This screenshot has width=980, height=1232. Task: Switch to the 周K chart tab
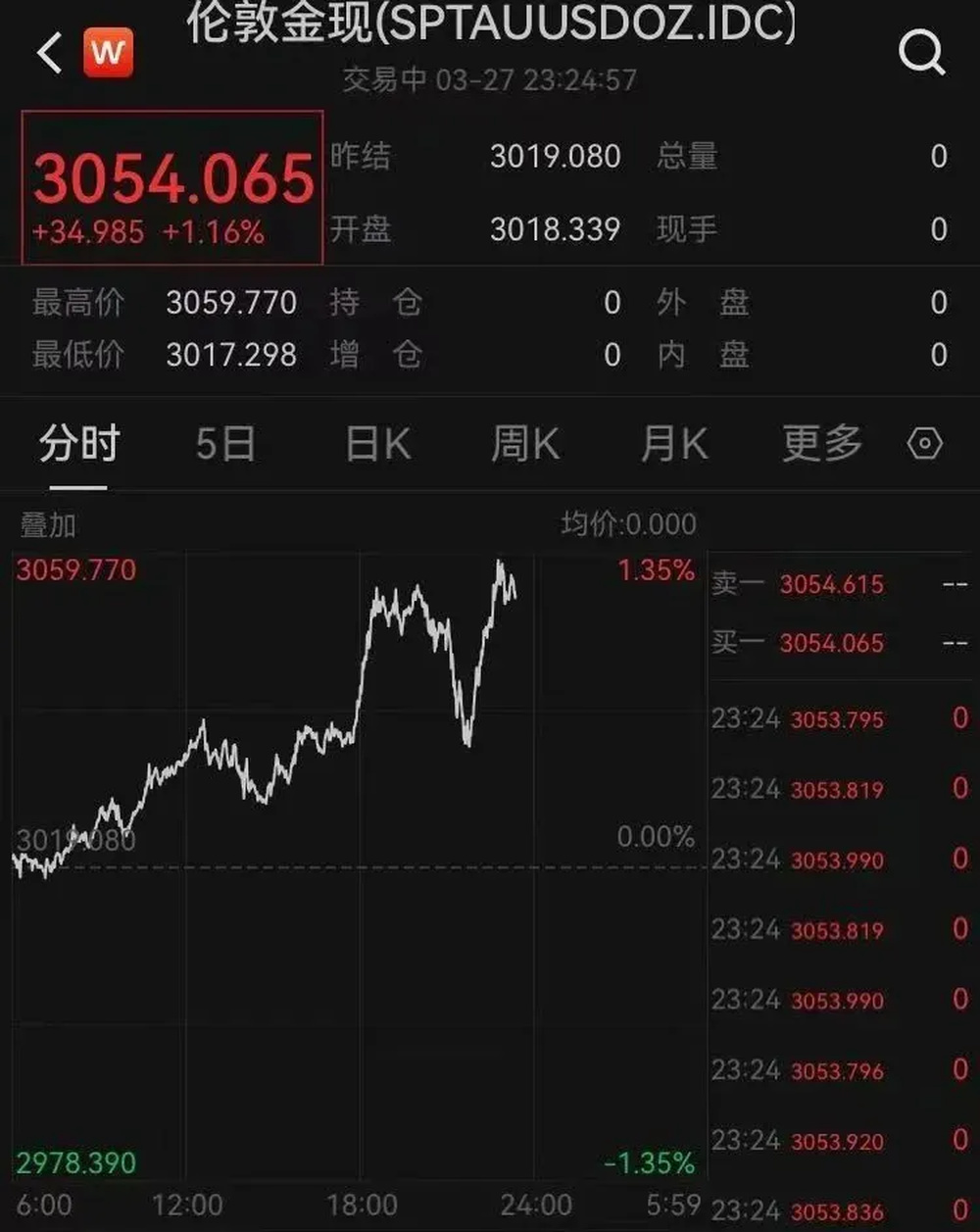point(525,444)
